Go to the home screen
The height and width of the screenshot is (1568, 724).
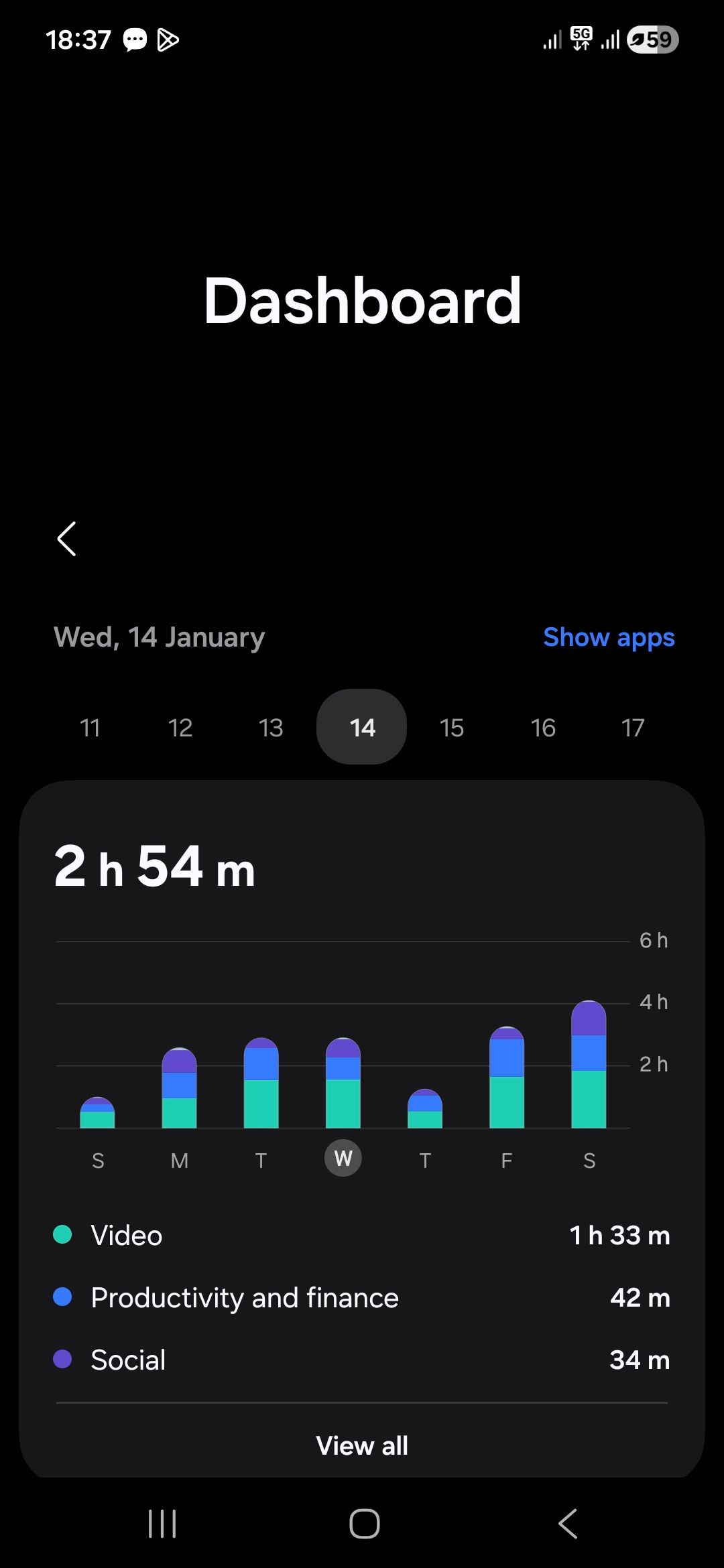[x=365, y=1524]
